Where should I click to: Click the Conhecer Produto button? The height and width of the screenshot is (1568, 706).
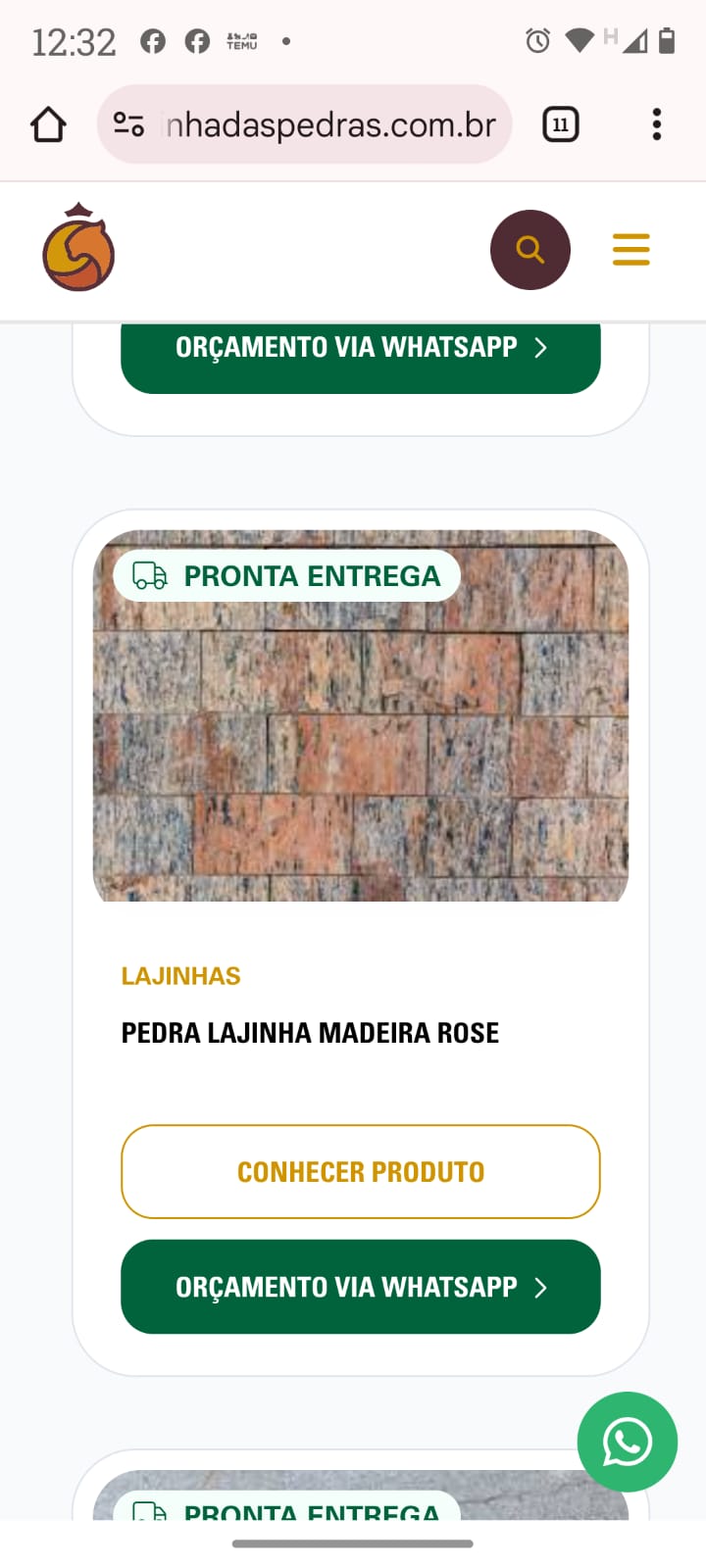coord(360,1171)
